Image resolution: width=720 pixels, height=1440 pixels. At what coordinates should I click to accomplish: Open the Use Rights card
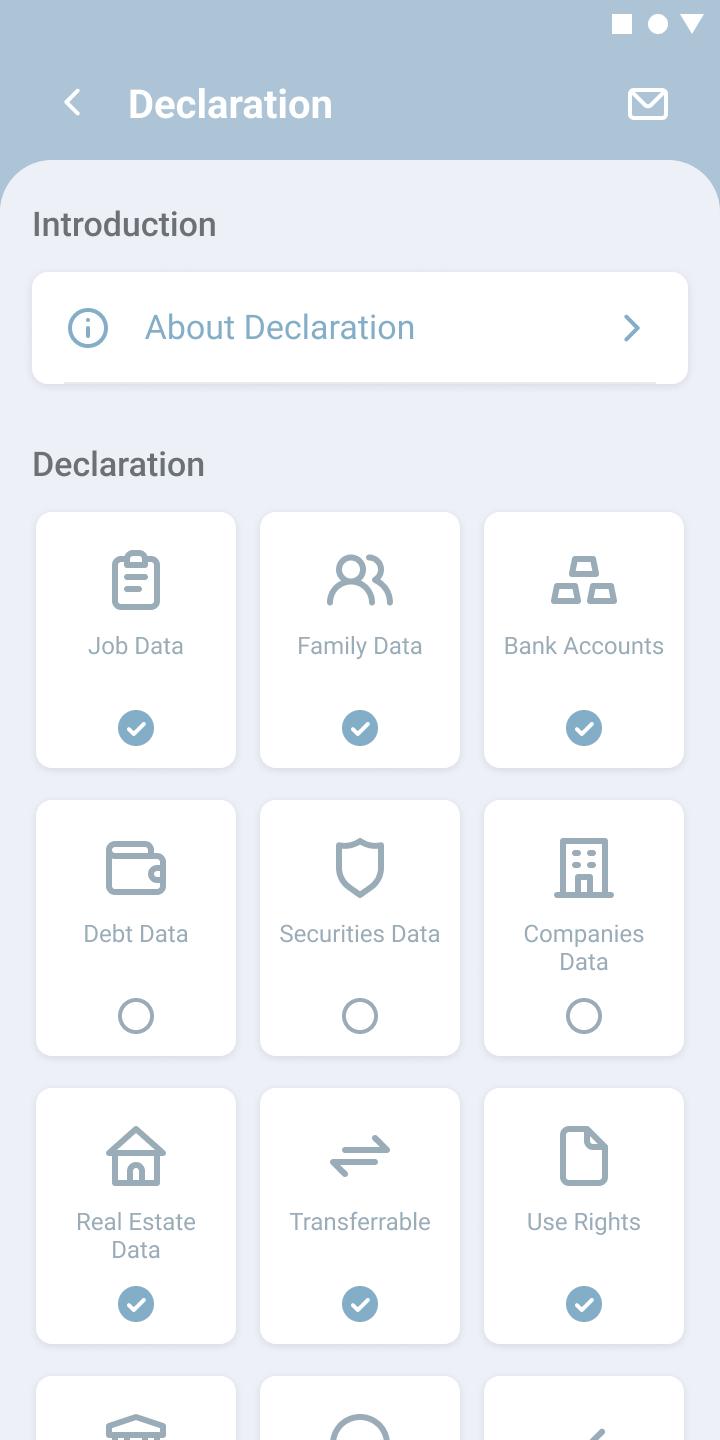tap(584, 1216)
